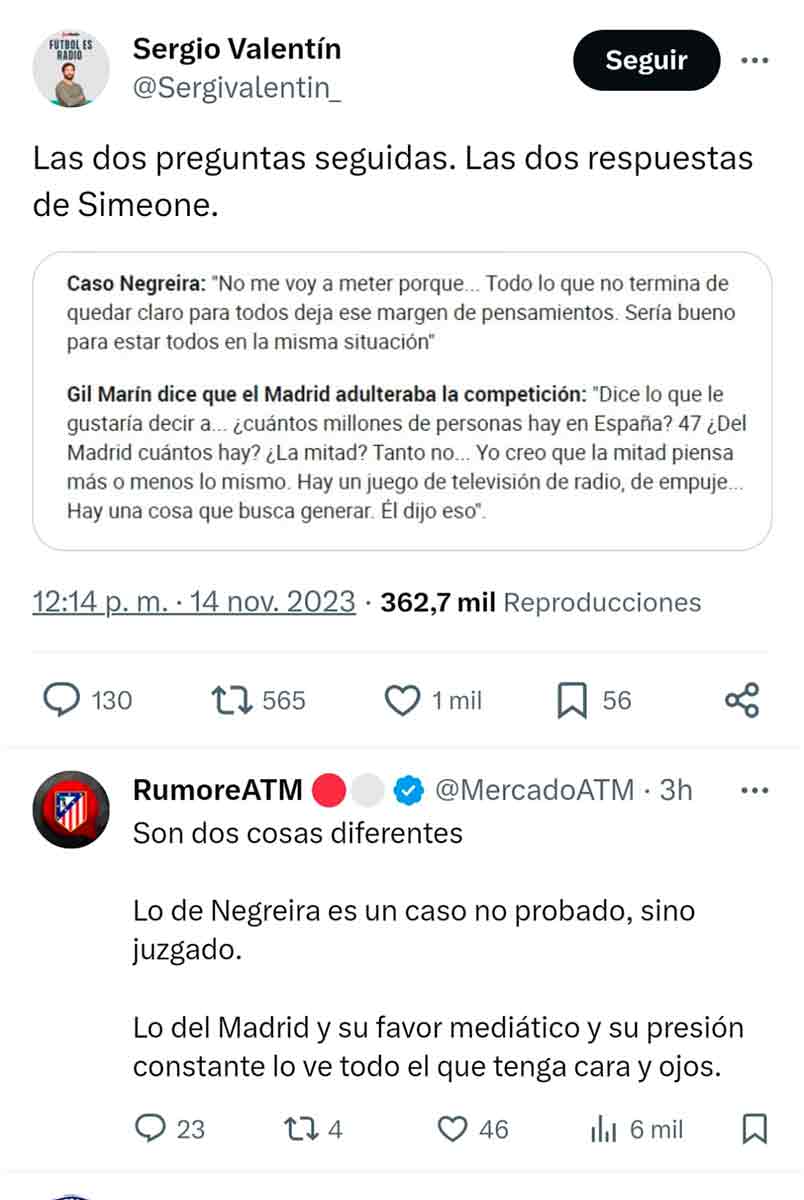Screen dimensions: 804x1200
Task: View analytics of RumoreATM's reply
Action: click(x=604, y=1129)
